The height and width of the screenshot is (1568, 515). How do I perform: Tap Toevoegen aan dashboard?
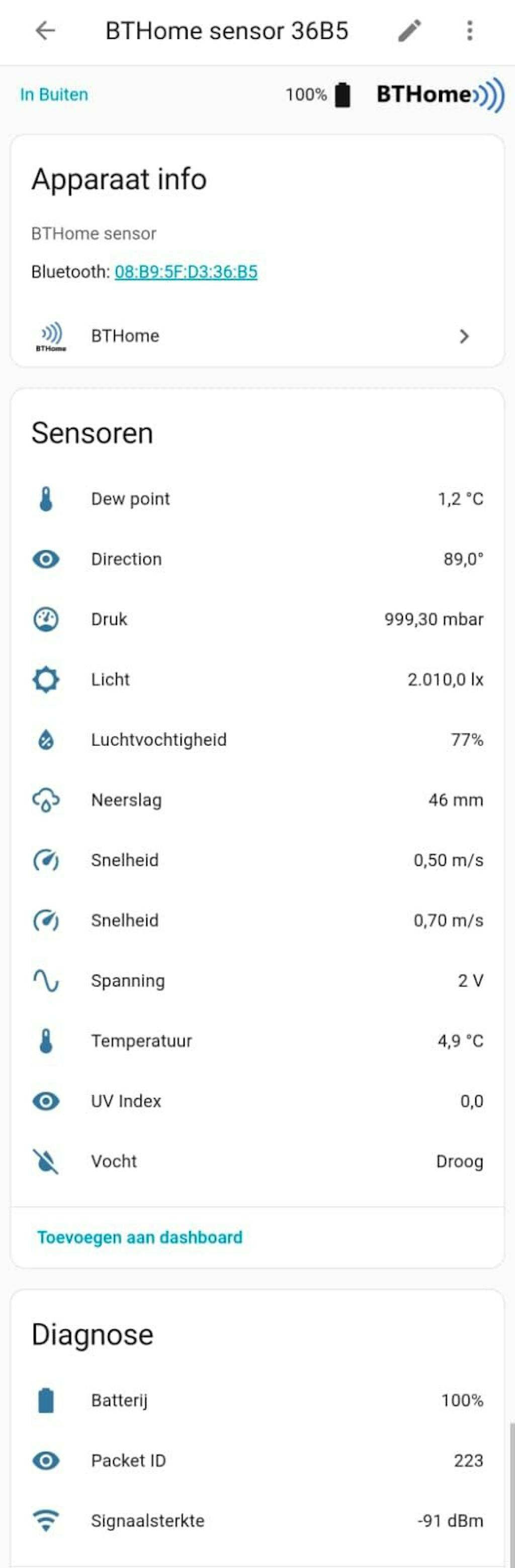pos(140,1237)
